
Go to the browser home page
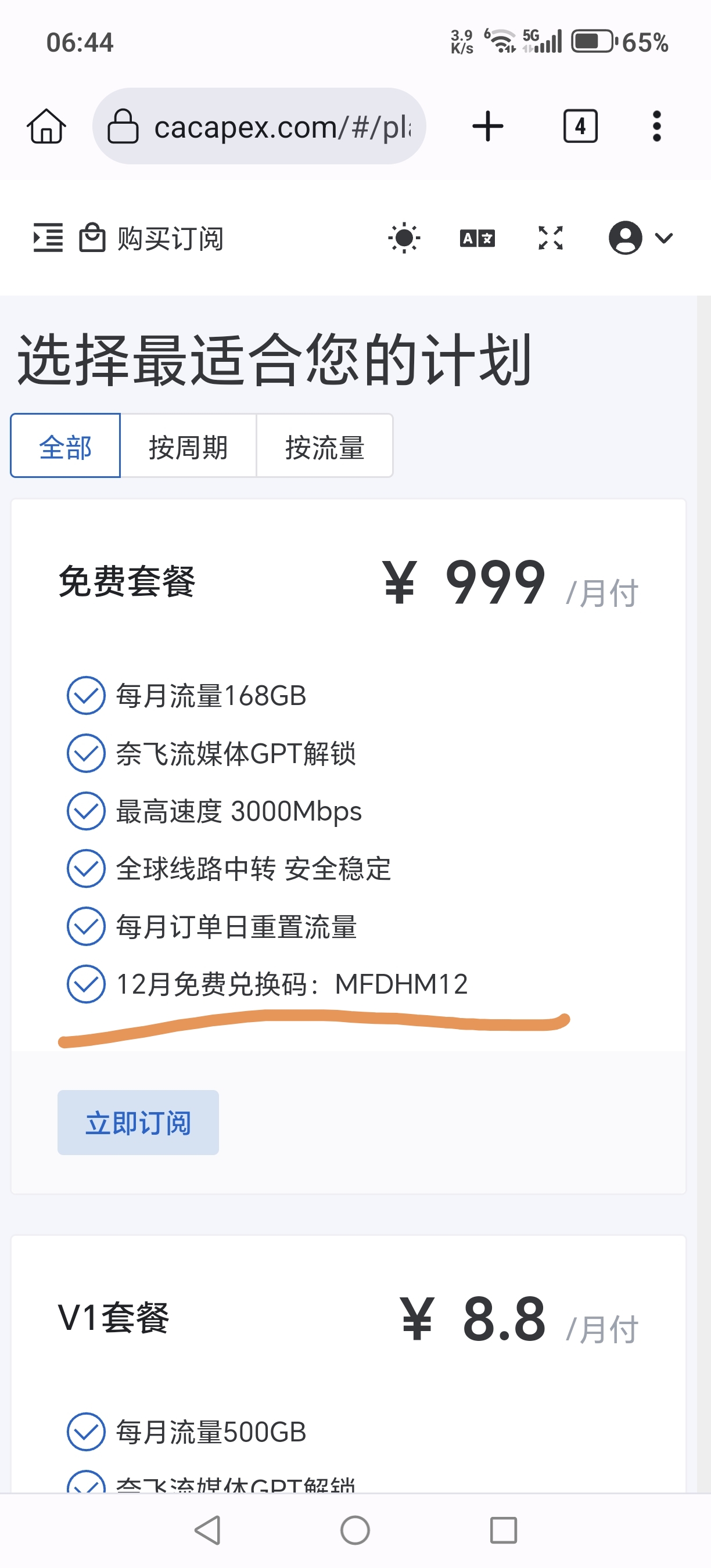(46, 126)
